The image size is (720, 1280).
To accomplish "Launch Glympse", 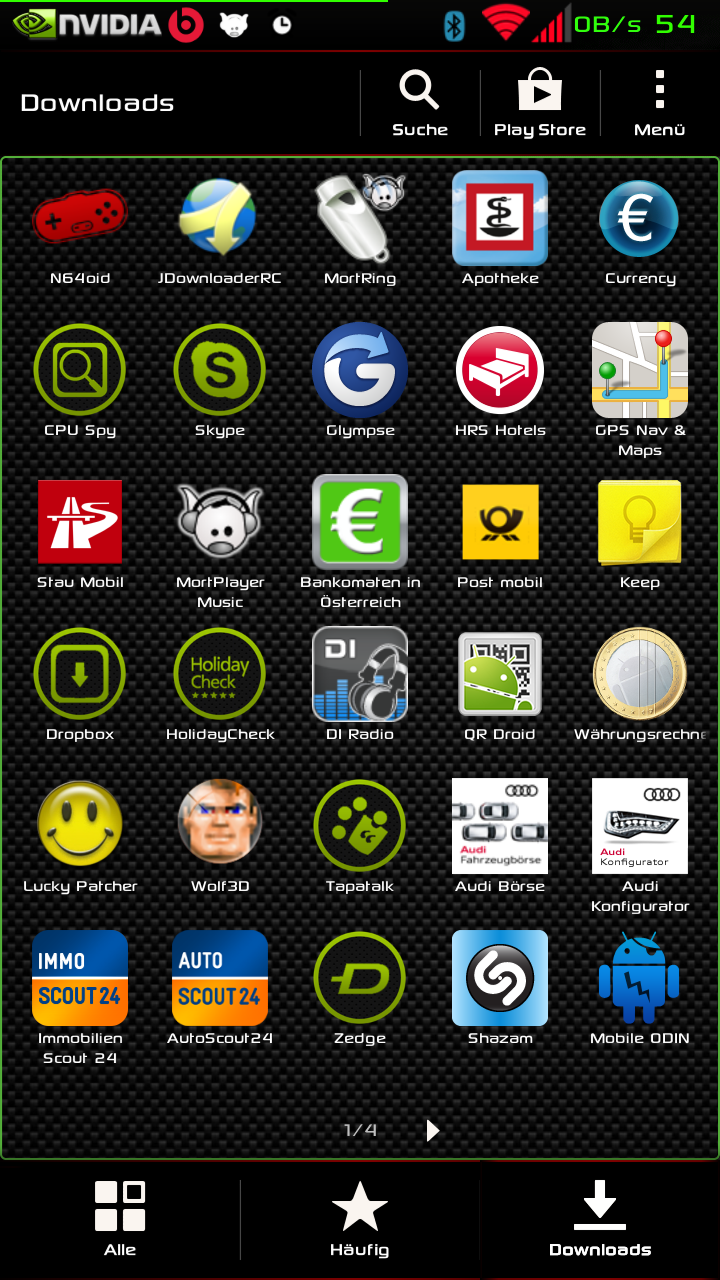I will click(x=360, y=382).
